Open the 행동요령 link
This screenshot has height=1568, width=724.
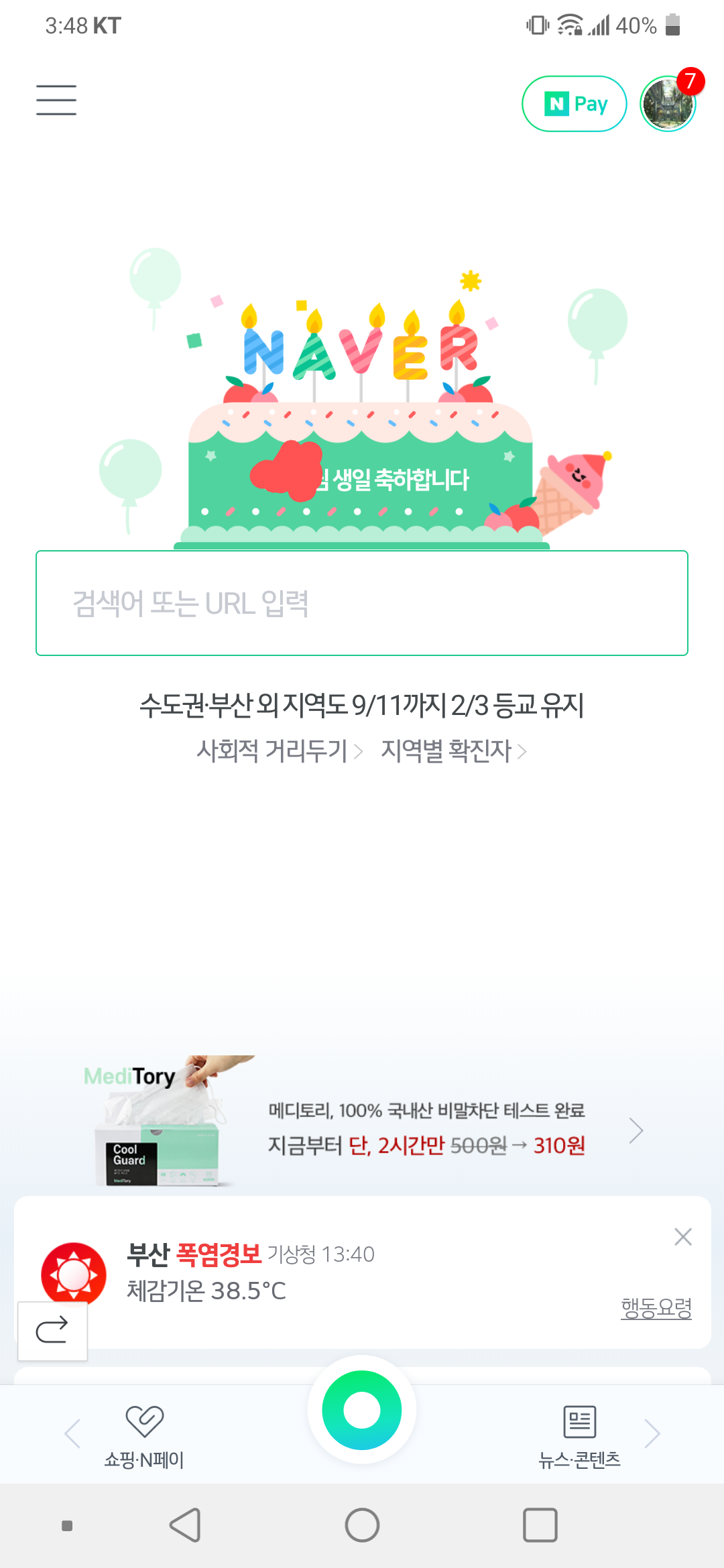(x=656, y=1307)
